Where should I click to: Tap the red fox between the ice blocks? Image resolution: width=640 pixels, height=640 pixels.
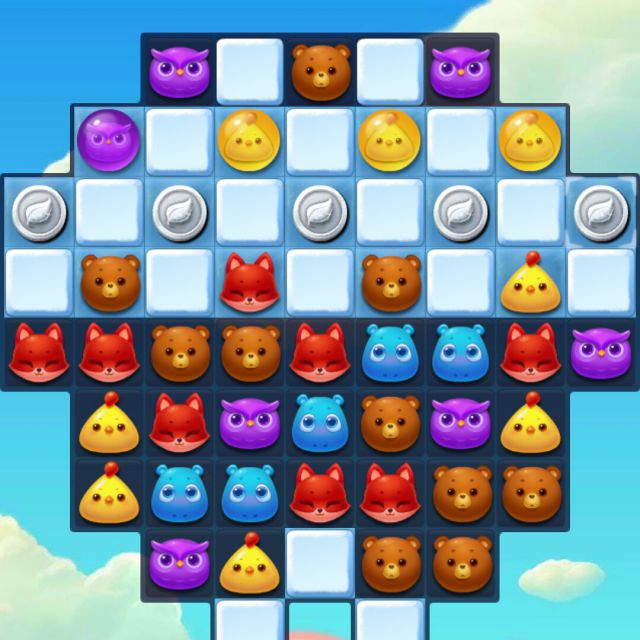pos(249,281)
